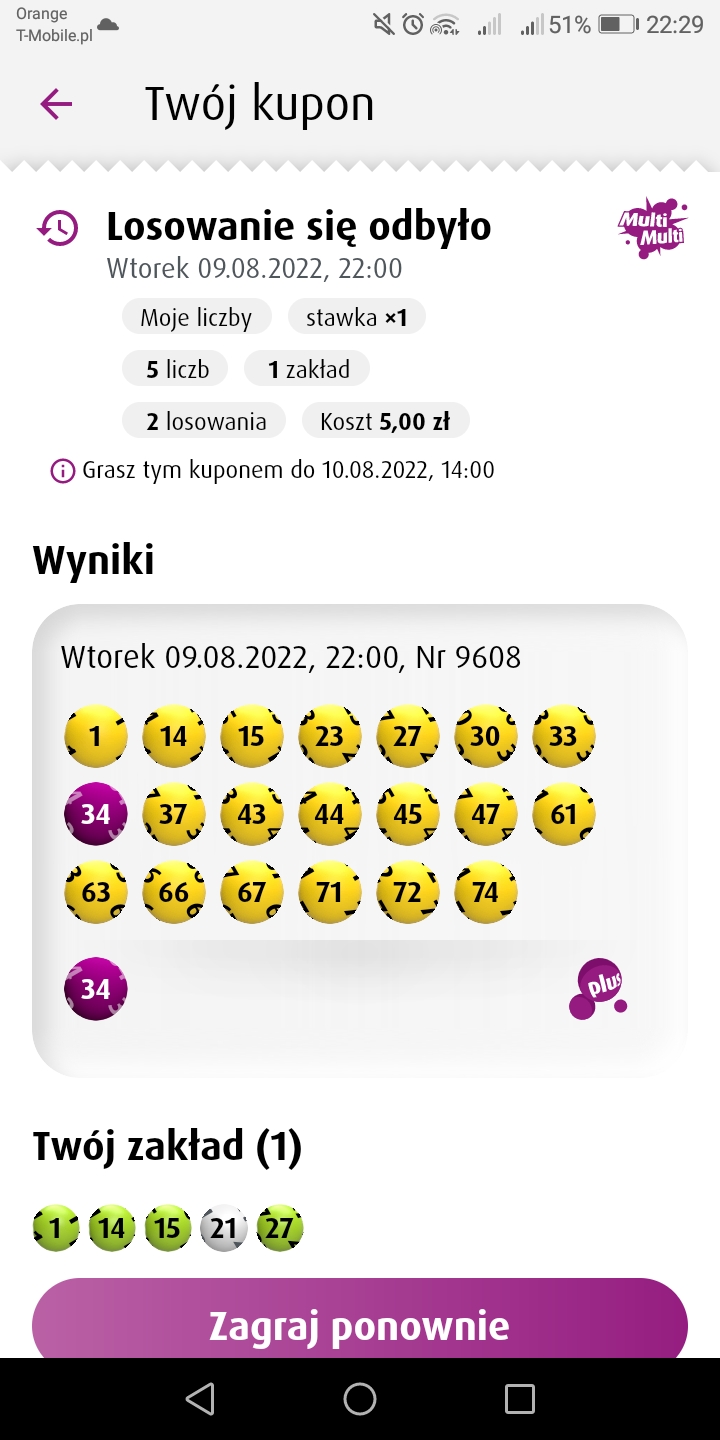The image size is (720, 1440).
Task: Go back using the purple arrow
Action: tap(56, 104)
